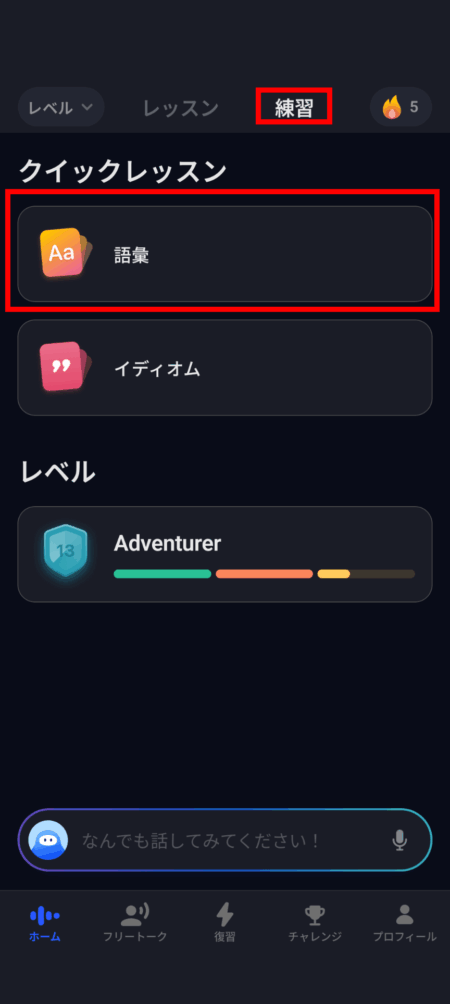
Task: Open the streak flame counter
Action: (401, 107)
